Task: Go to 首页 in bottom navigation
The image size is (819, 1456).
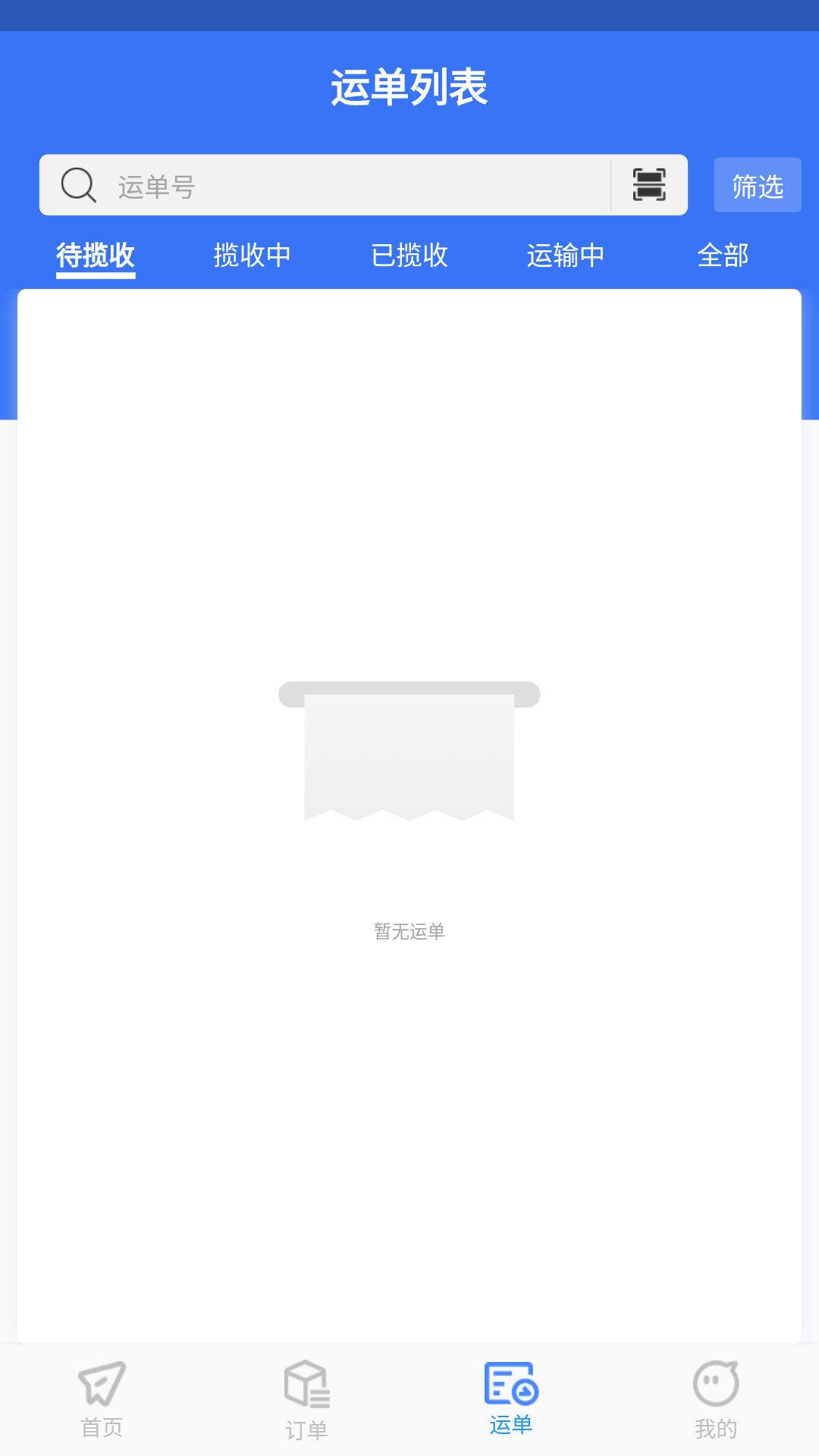Action: [102, 1400]
